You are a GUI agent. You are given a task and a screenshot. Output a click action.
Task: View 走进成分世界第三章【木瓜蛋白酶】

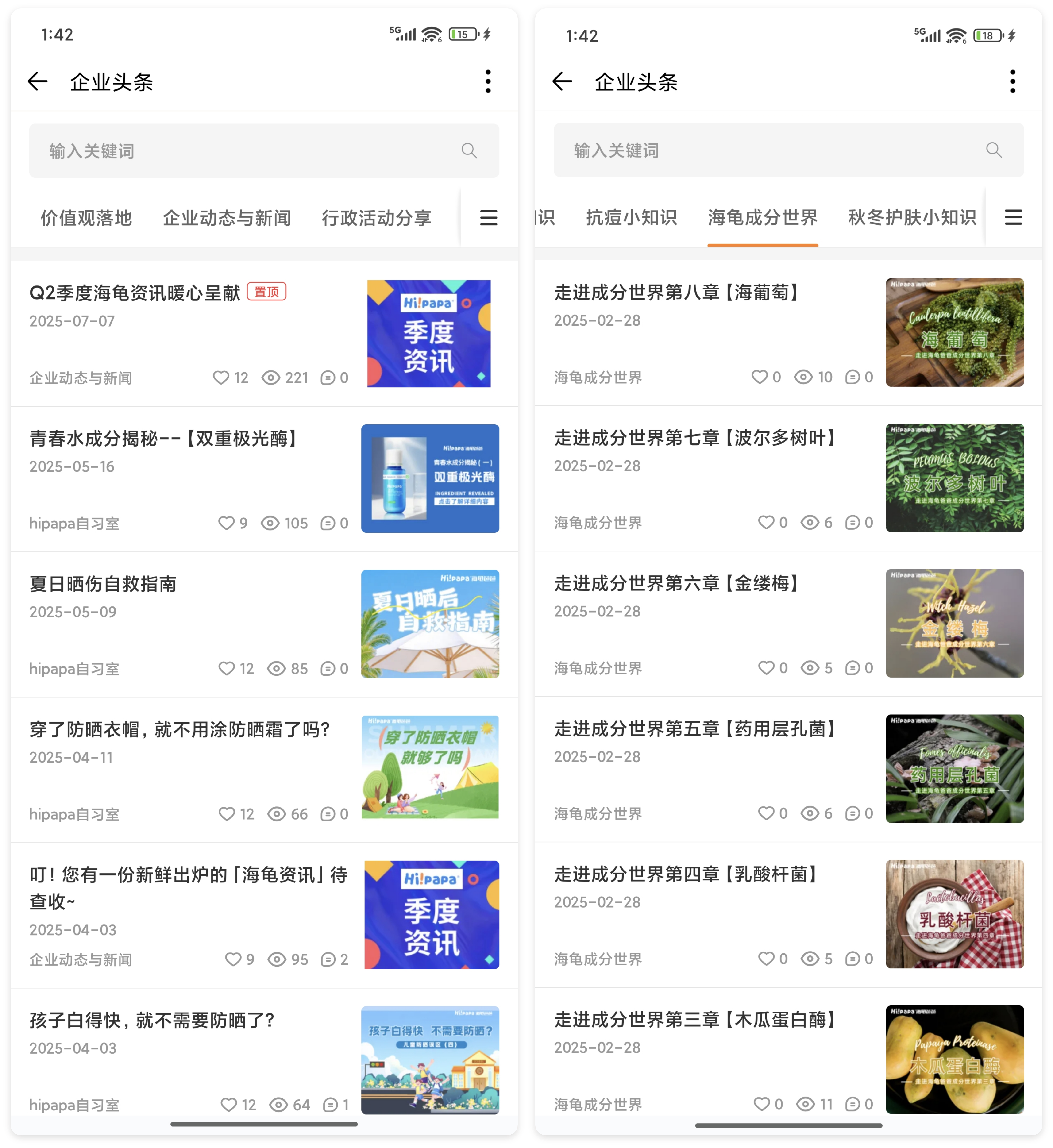coord(696,1020)
